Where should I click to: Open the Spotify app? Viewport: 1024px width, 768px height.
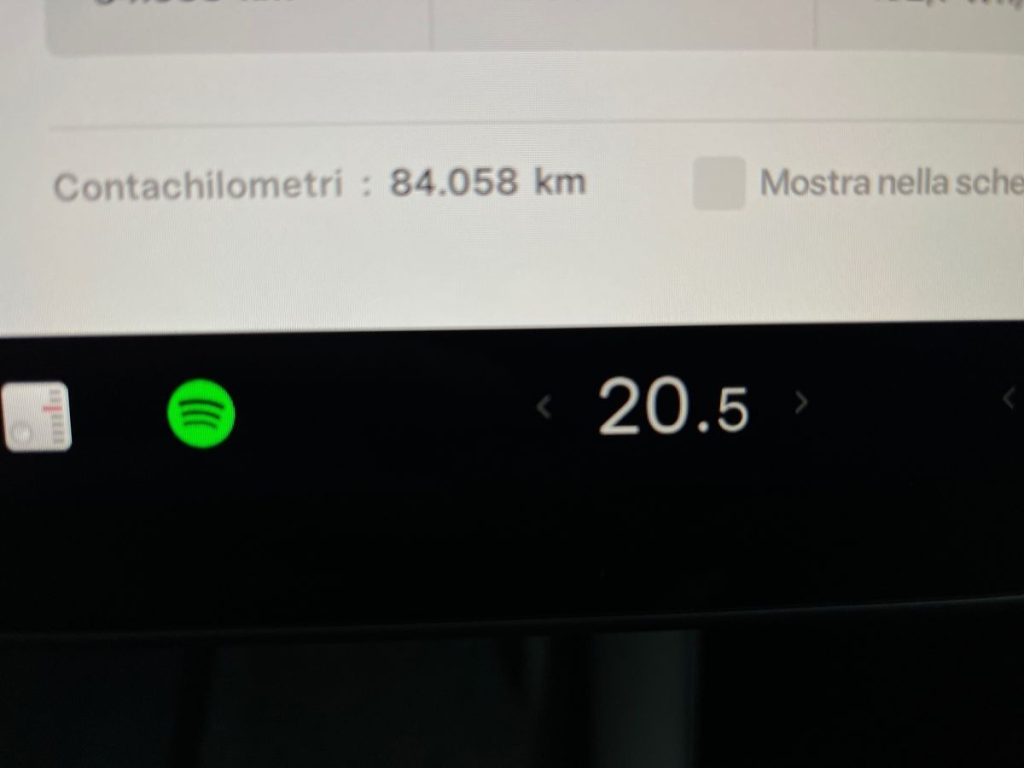pos(201,413)
